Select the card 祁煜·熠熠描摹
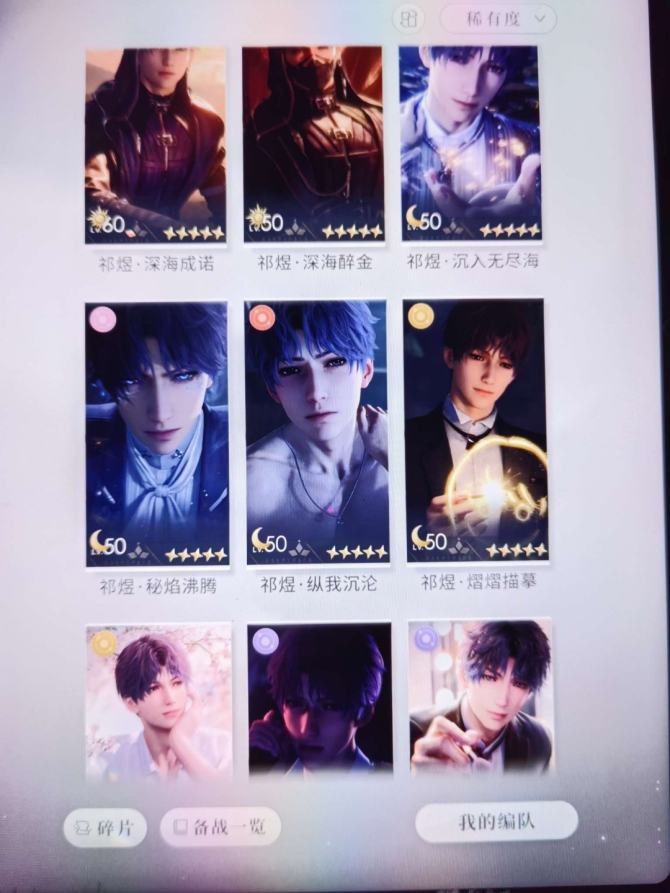 (476, 432)
